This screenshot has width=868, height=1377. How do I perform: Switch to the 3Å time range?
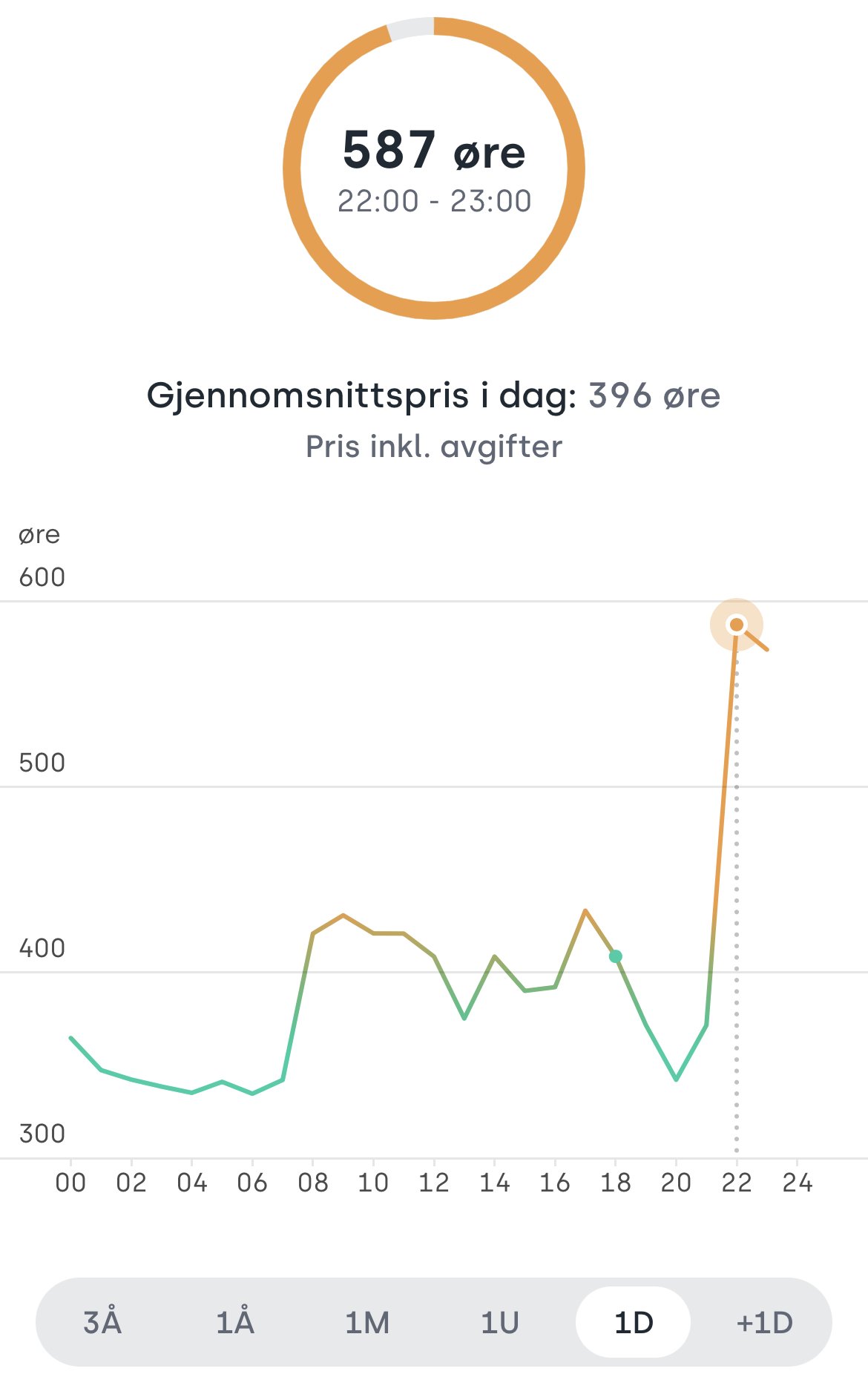pos(102,1322)
